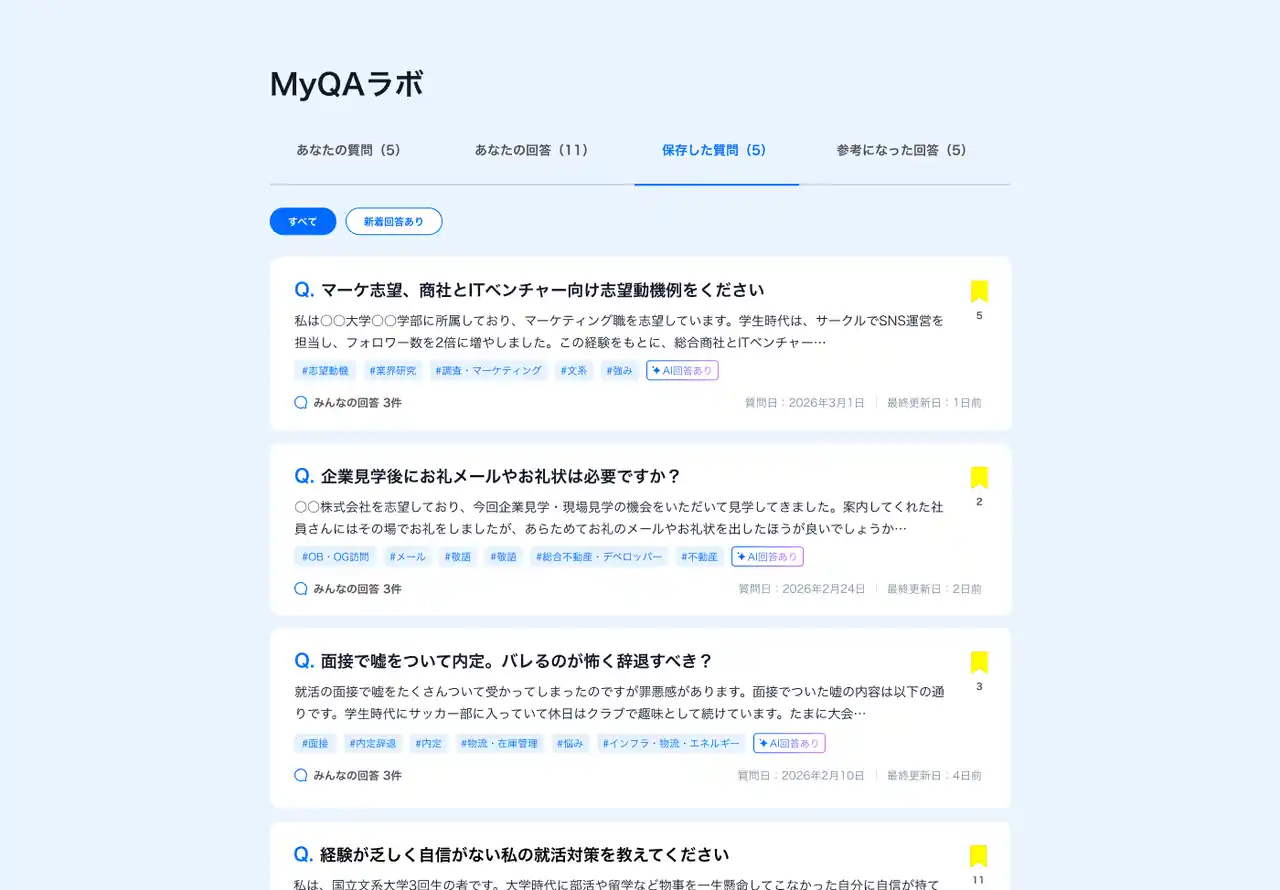This screenshot has width=1280, height=890.
Task: Toggle bookmark on the 面接で嘘をついて内定 question
Action: click(979, 662)
